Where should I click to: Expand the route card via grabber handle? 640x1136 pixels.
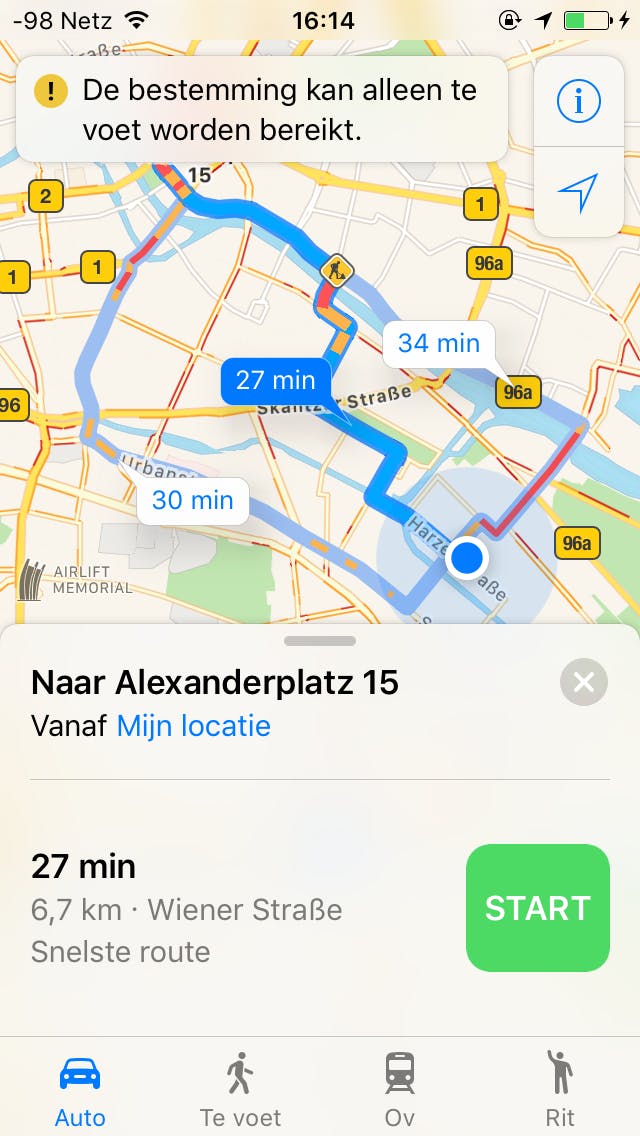pos(320,641)
